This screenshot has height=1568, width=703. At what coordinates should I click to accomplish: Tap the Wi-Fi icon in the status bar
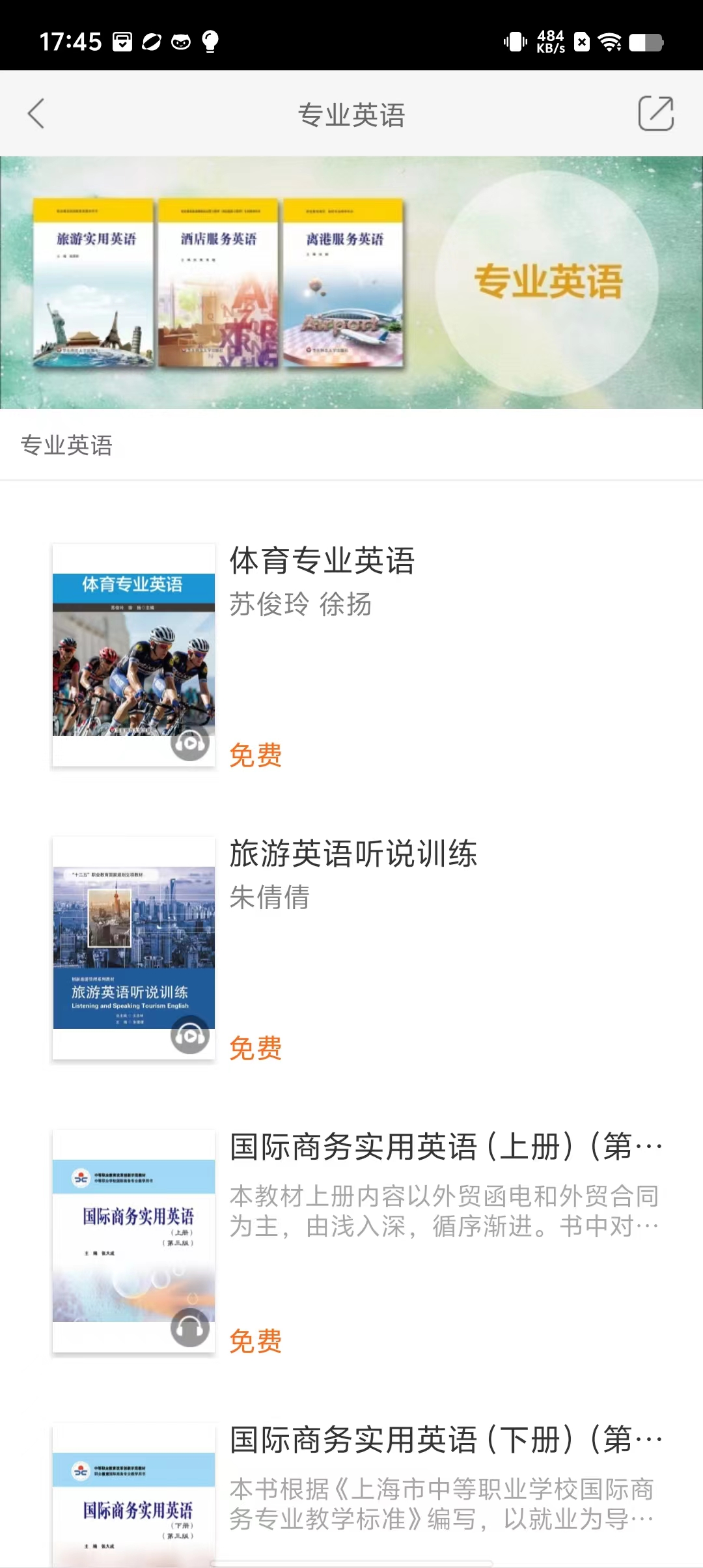pos(610,42)
